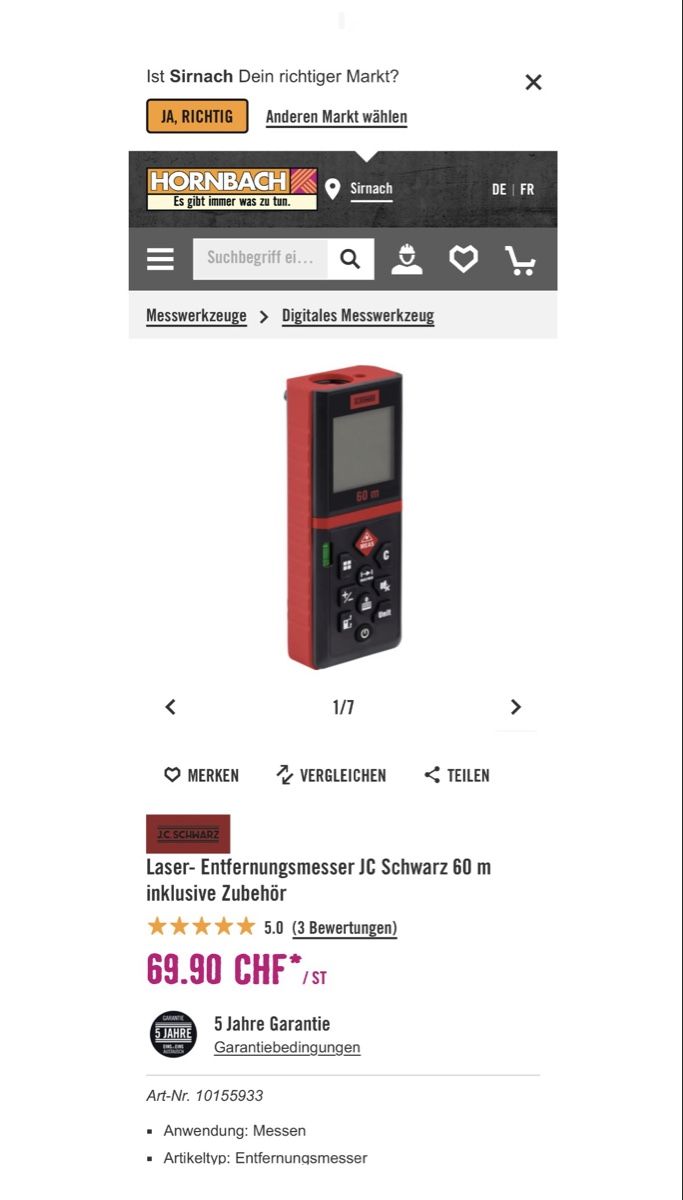Switch language to FR
This screenshot has height=1200, width=683.
click(527, 189)
